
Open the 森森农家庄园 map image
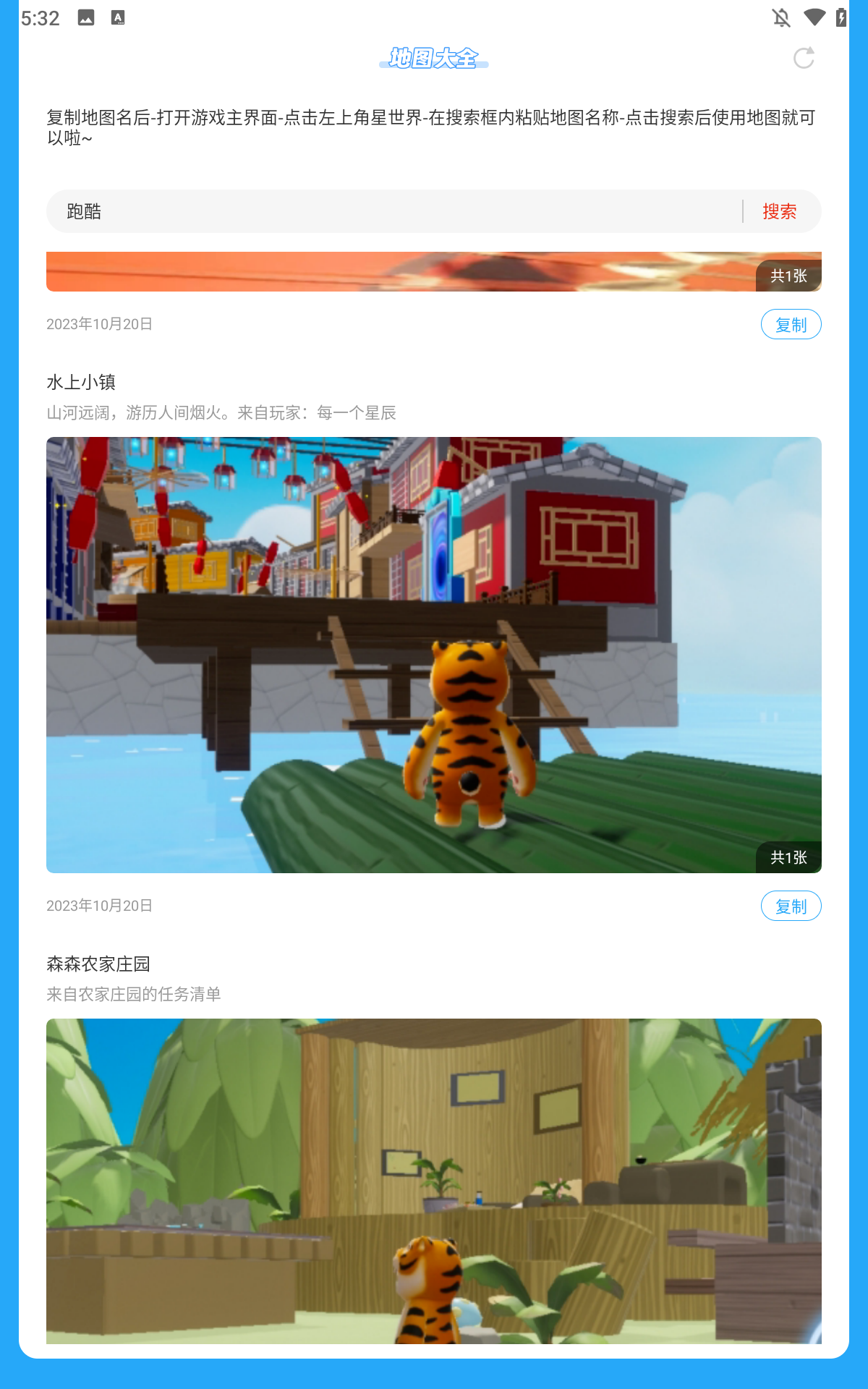pyautogui.click(x=434, y=1181)
